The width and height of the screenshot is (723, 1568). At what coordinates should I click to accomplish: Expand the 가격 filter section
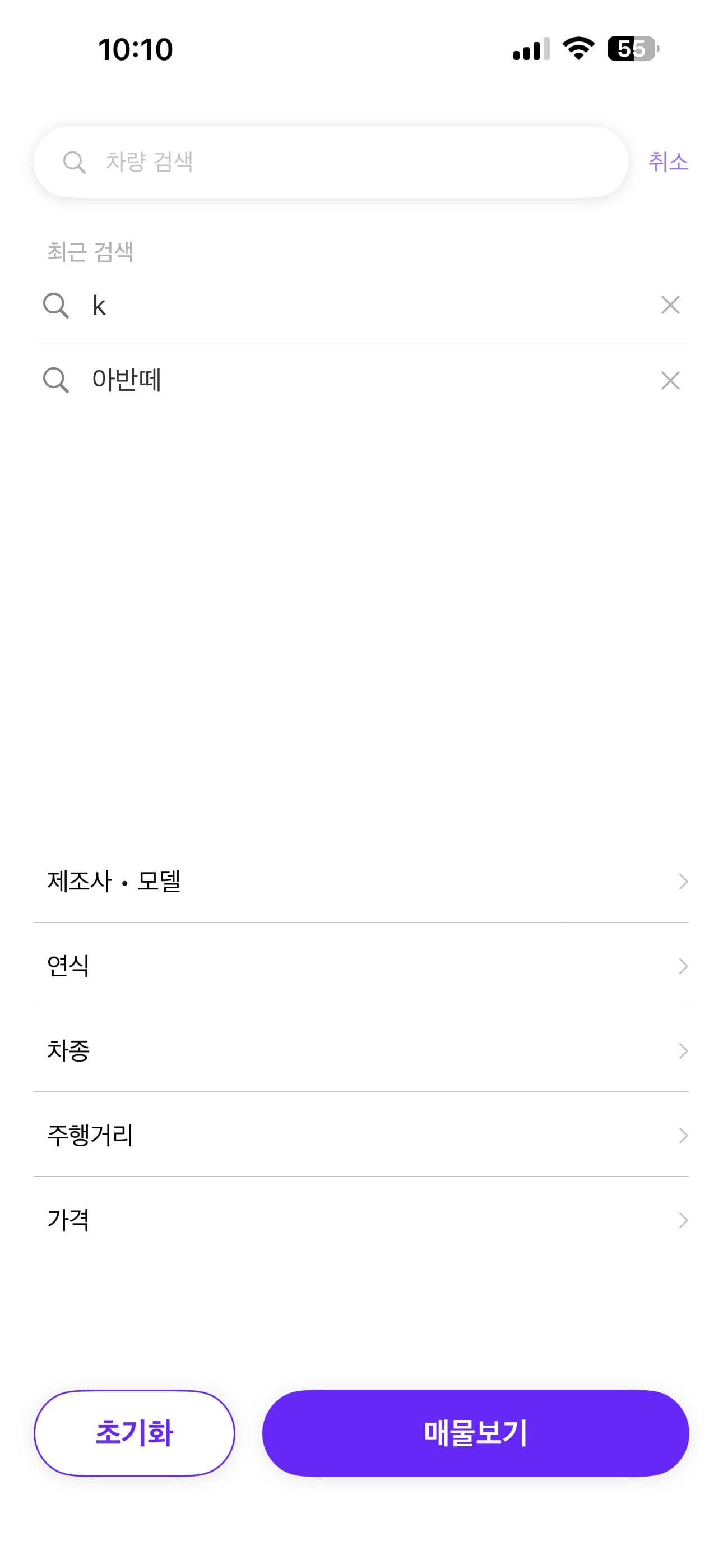click(361, 1219)
